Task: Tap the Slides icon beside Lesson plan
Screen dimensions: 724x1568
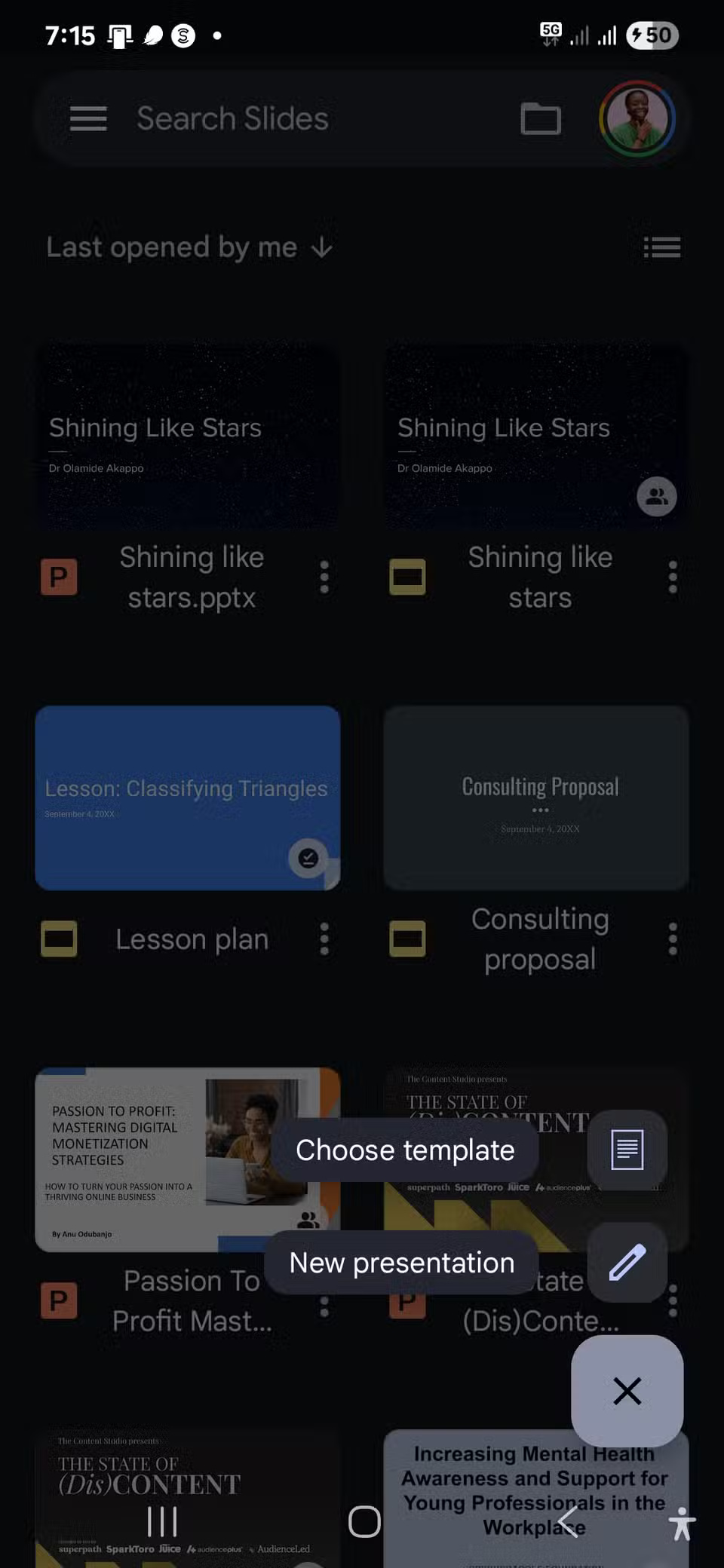Action: point(59,939)
